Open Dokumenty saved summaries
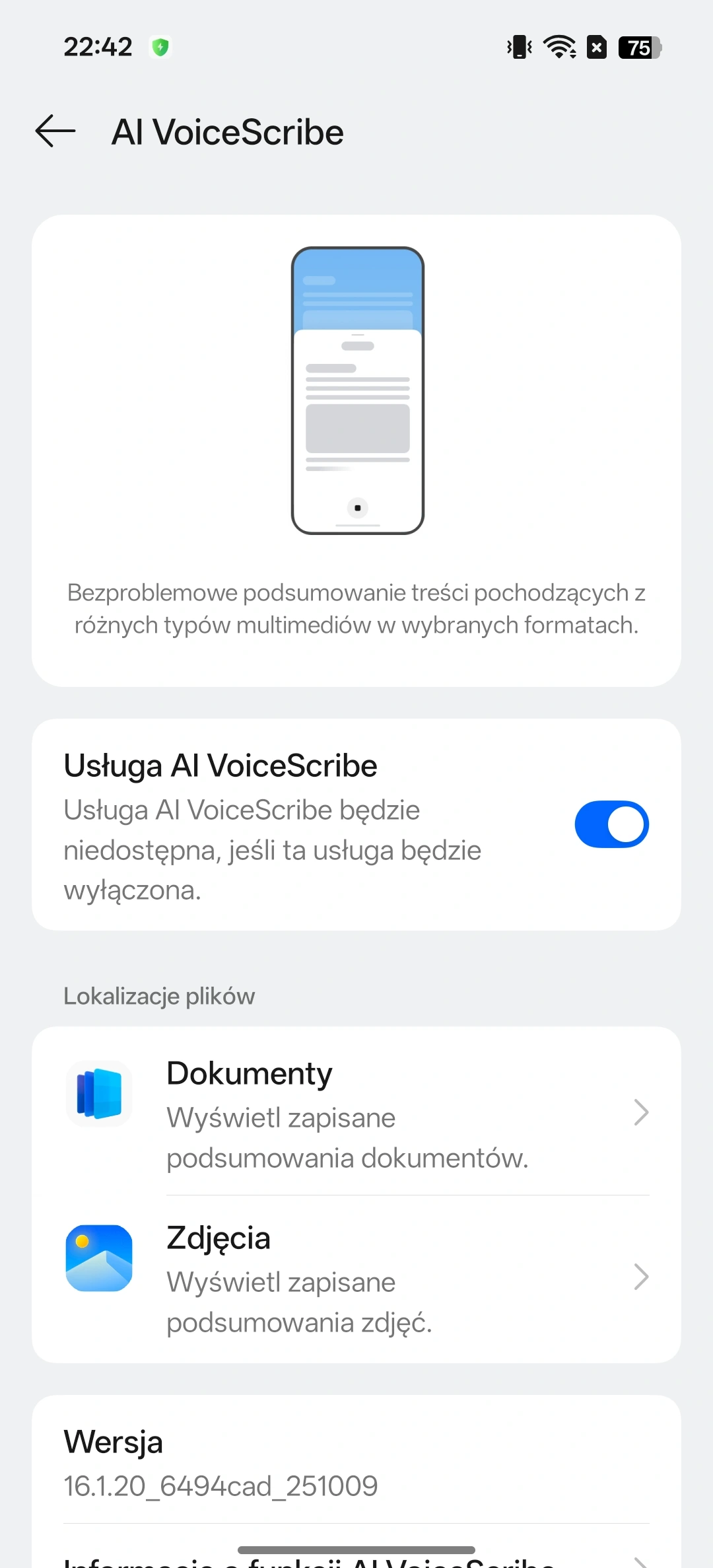Image resolution: width=713 pixels, height=1568 pixels. click(356, 1113)
